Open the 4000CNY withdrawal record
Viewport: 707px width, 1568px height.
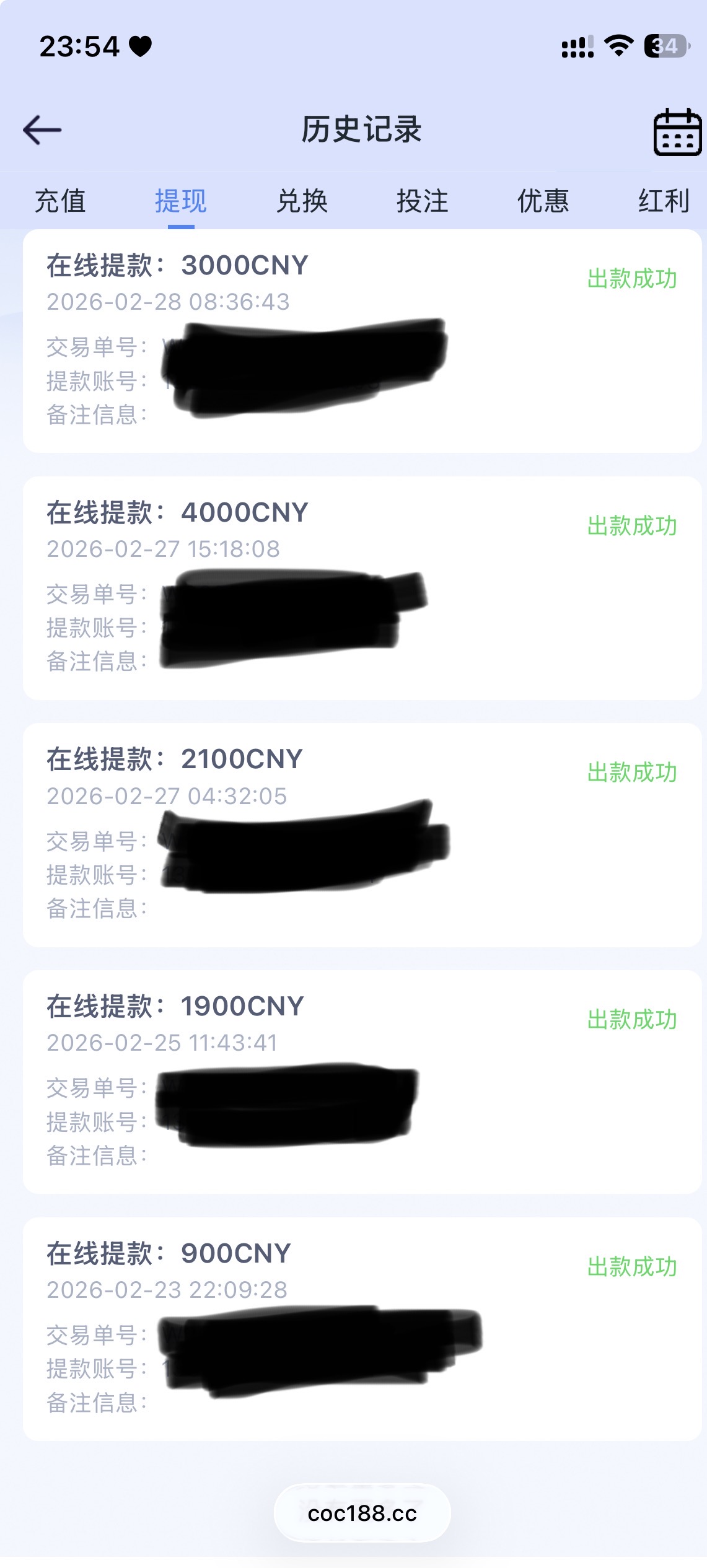pos(362,588)
